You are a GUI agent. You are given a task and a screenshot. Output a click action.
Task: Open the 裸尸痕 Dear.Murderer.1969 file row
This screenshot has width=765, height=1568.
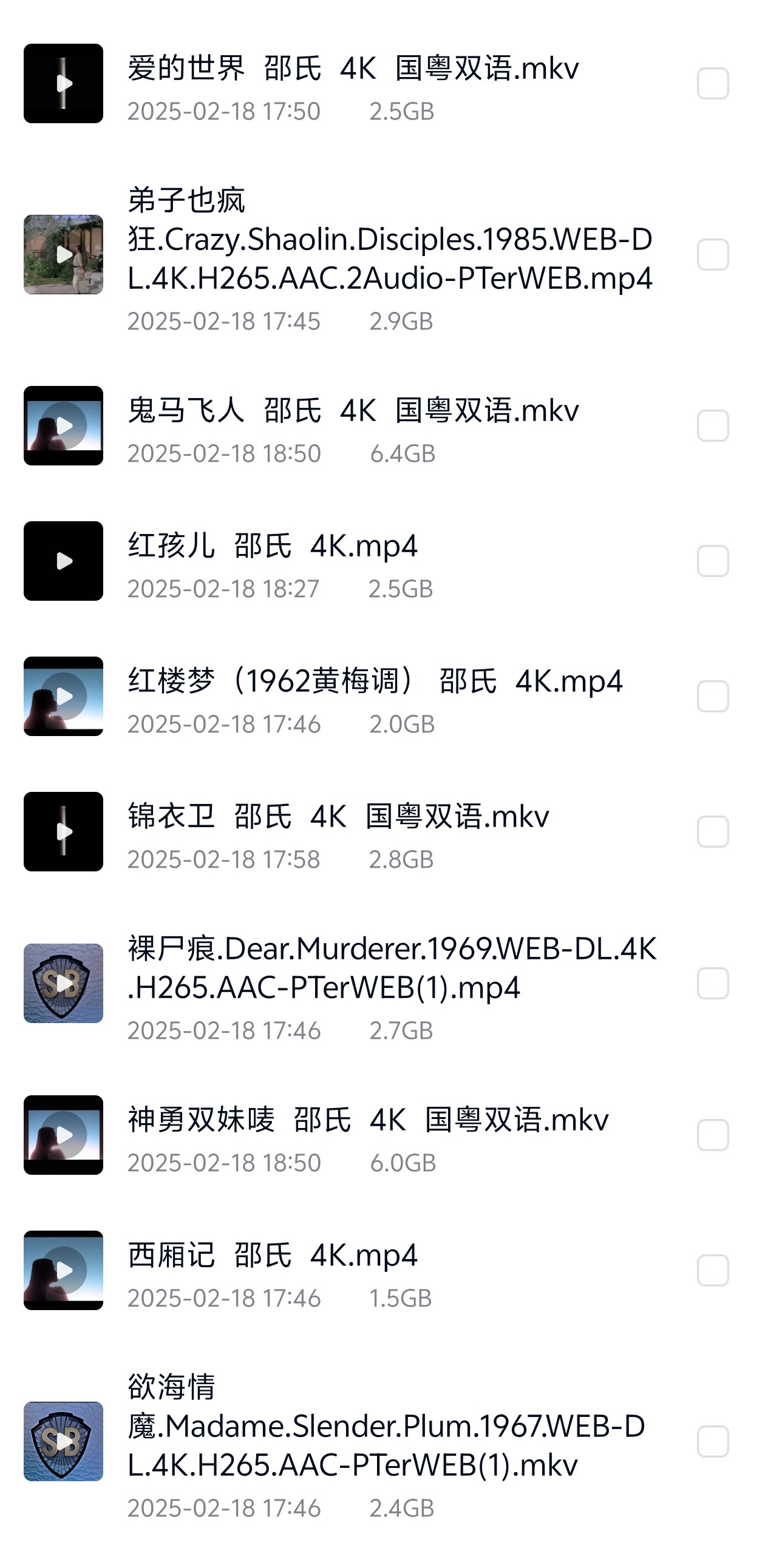tap(390, 968)
